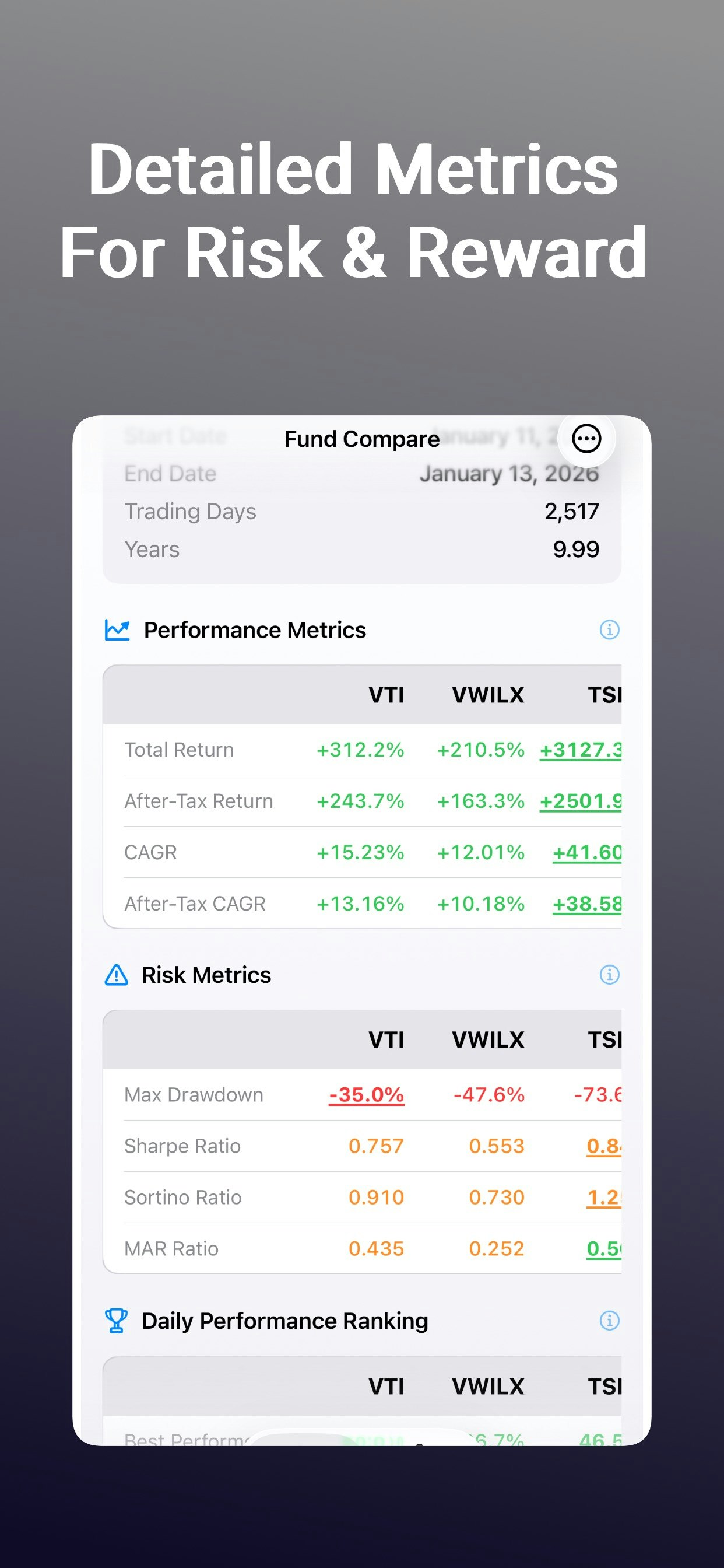Image resolution: width=724 pixels, height=1568 pixels.
Task: Click the Performance Metrics chart icon
Action: coord(117,630)
